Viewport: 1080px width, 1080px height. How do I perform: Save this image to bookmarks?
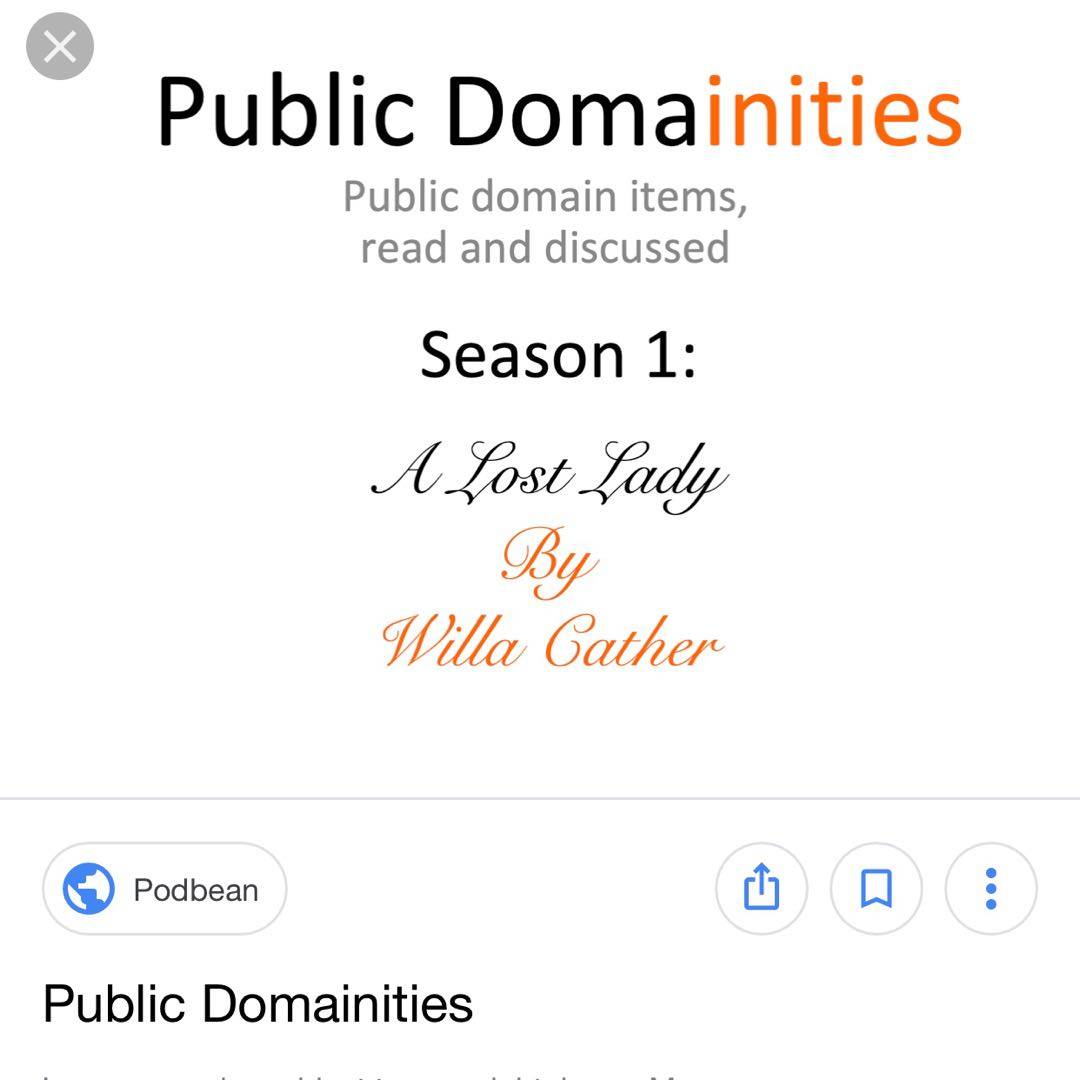click(x=876, y=889)
